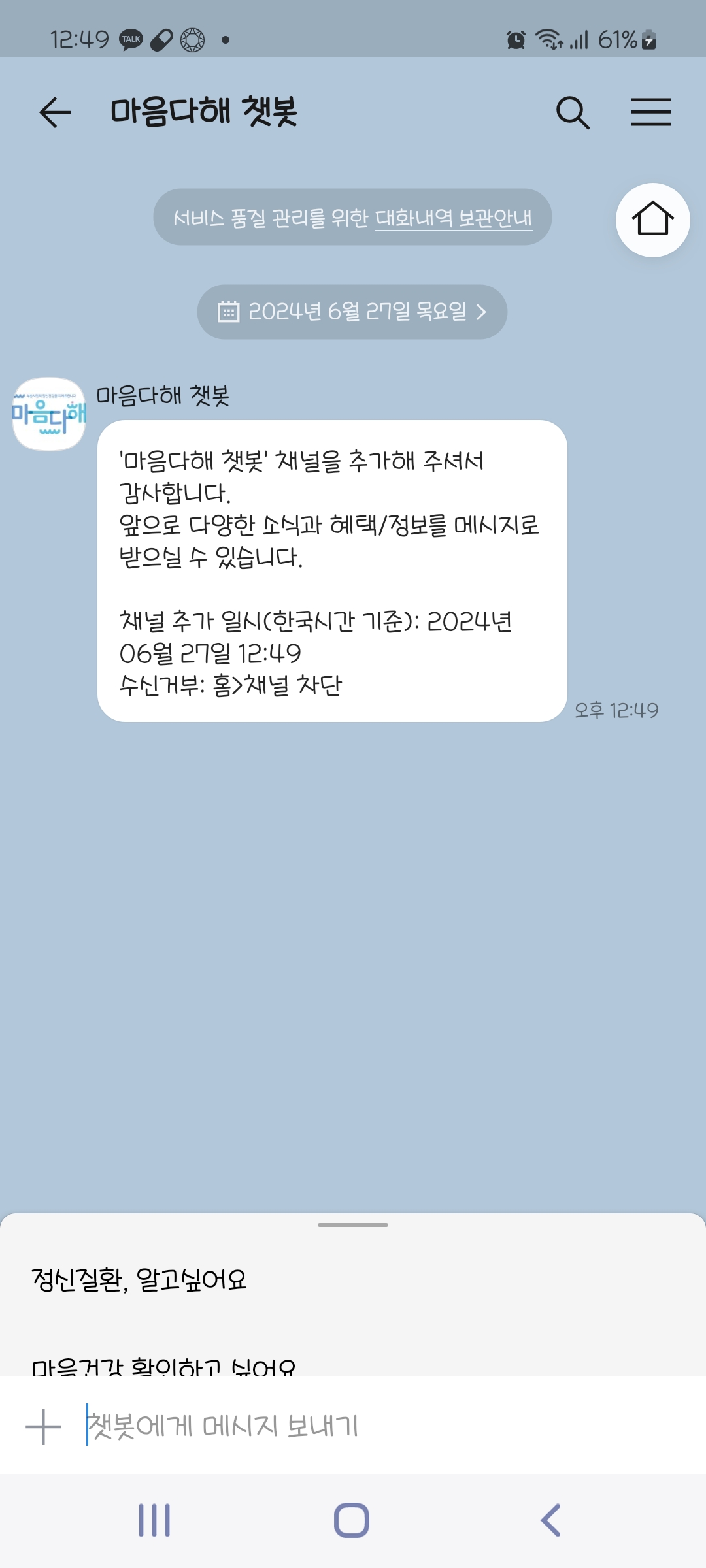Viewport: 706px width, 1568px height.
Task: Open 마음다해 챗봇 profile picture
Action: (49, 414)
